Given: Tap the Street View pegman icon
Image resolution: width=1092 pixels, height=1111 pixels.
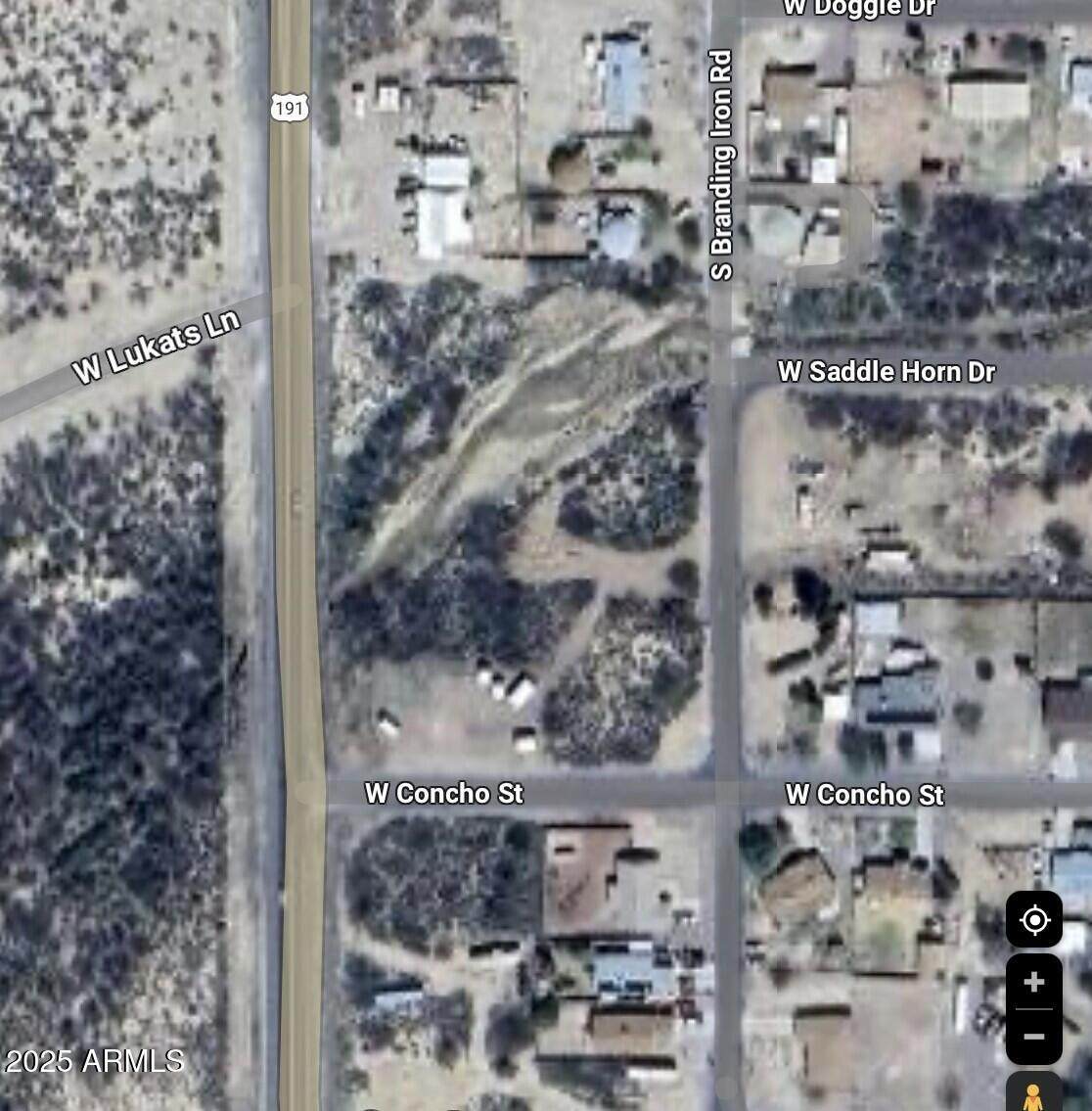Looking at the screenshot, I should [1033, 1095].
